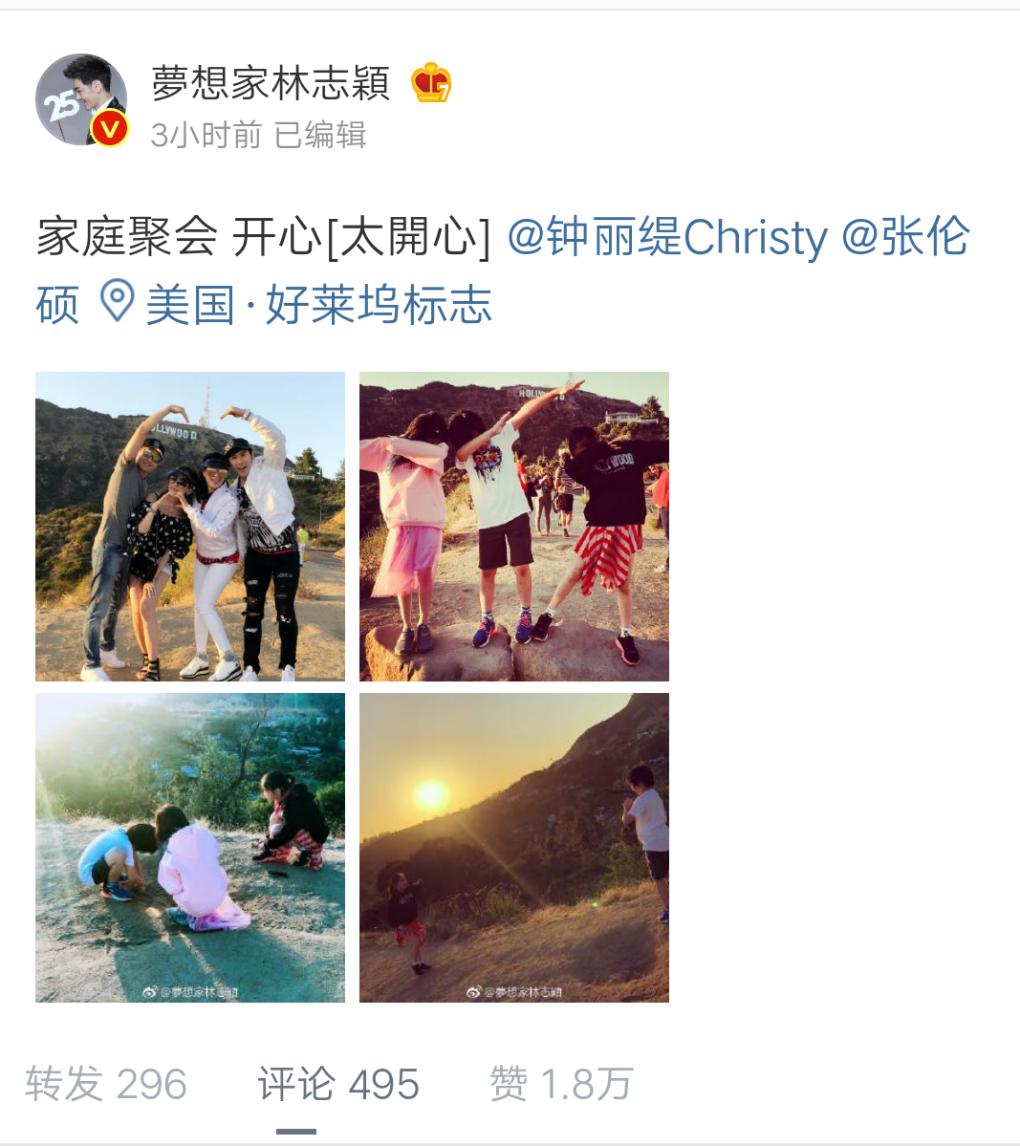
Task: Switch to 赞 1.8万 likes tab
Action: point(561,1084)
